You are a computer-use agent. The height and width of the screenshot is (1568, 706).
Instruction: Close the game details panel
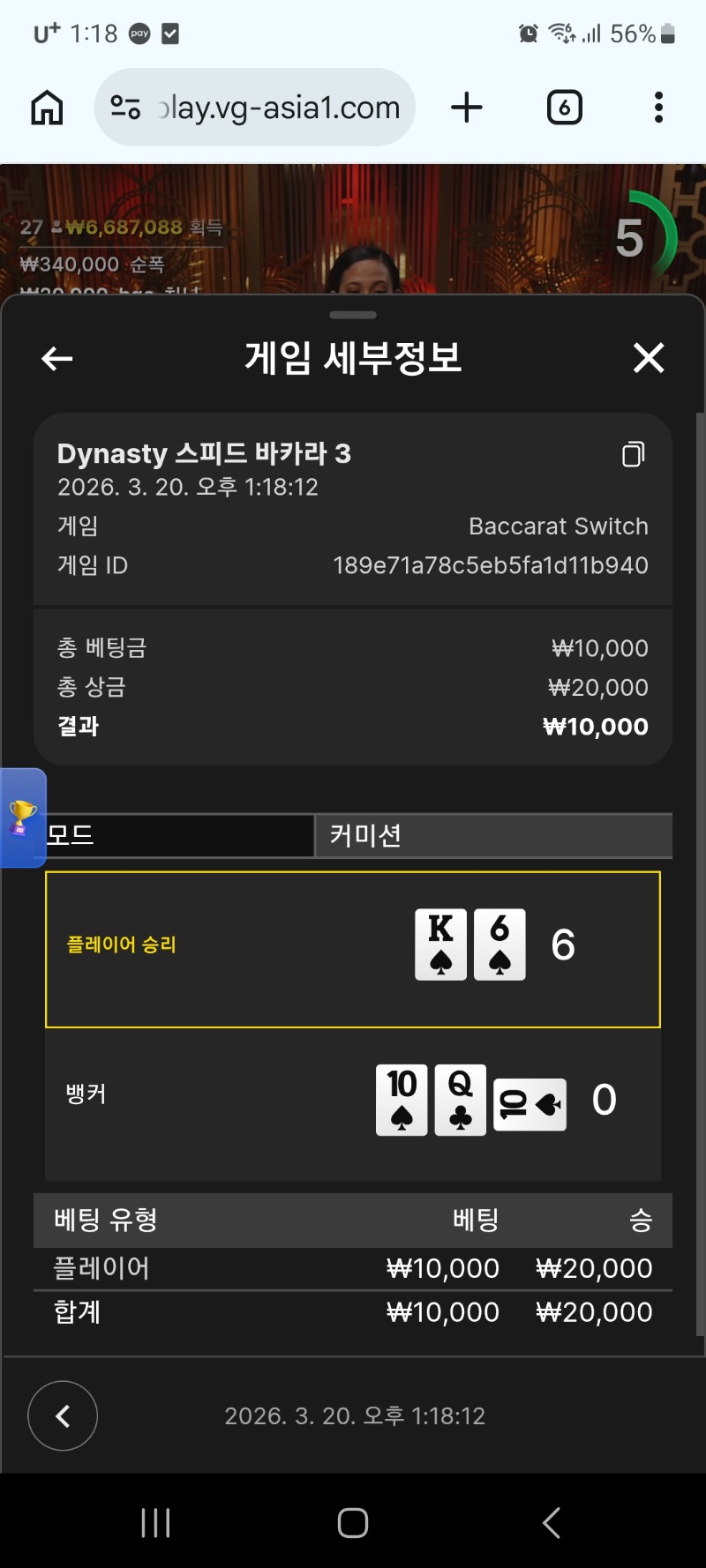[x=649, y=358]
